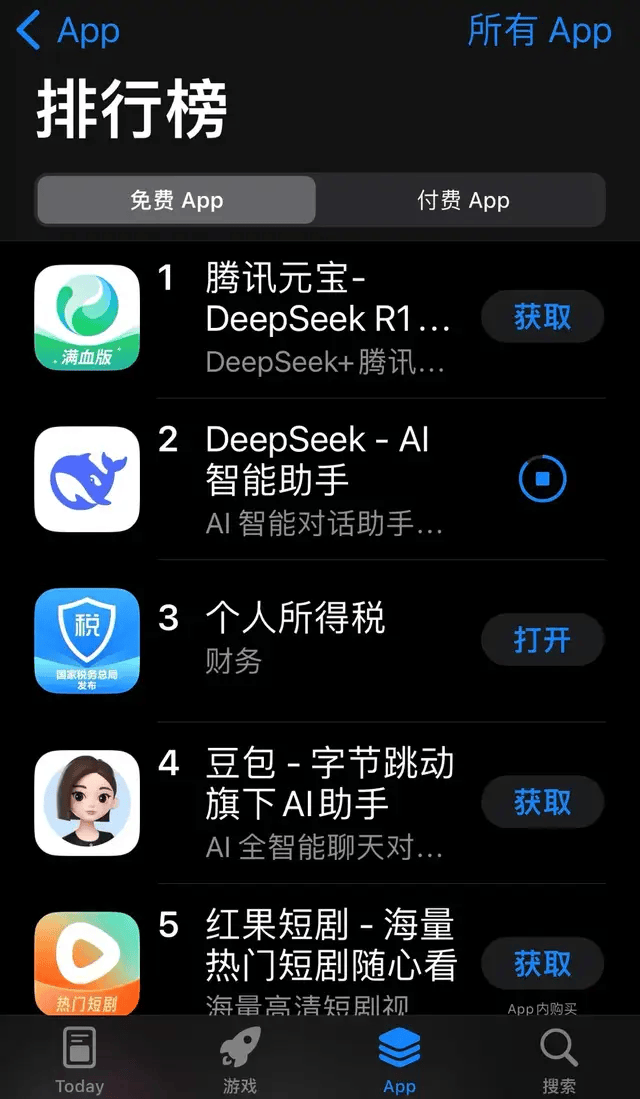Viewport: 640px width, 1099px height.
Task: Download the 红果短剧 app
Action: [542, 964]
